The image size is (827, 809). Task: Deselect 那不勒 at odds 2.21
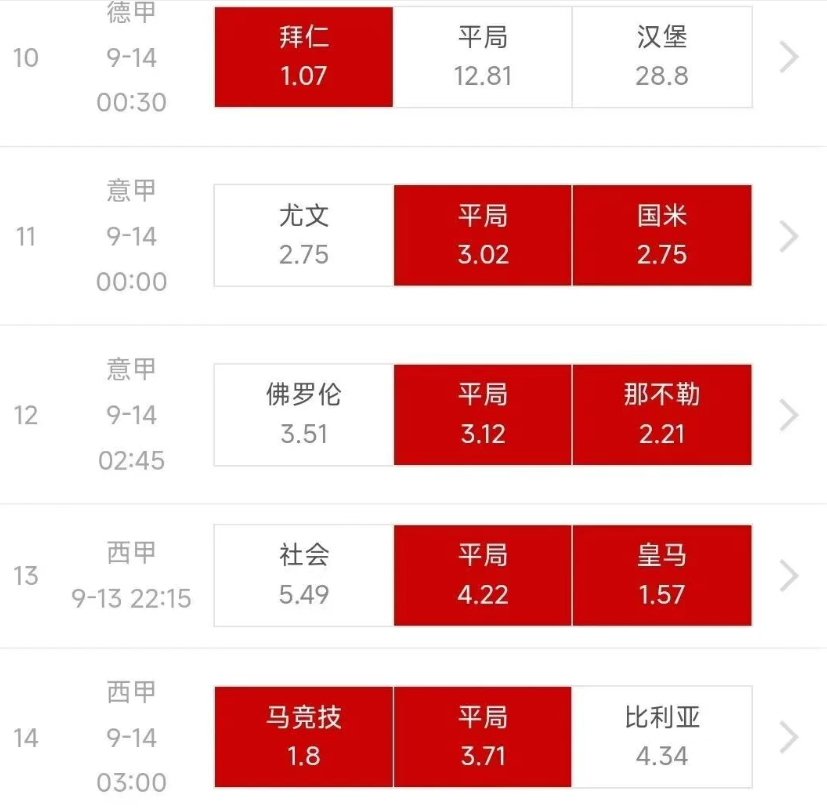pos(662,414)
